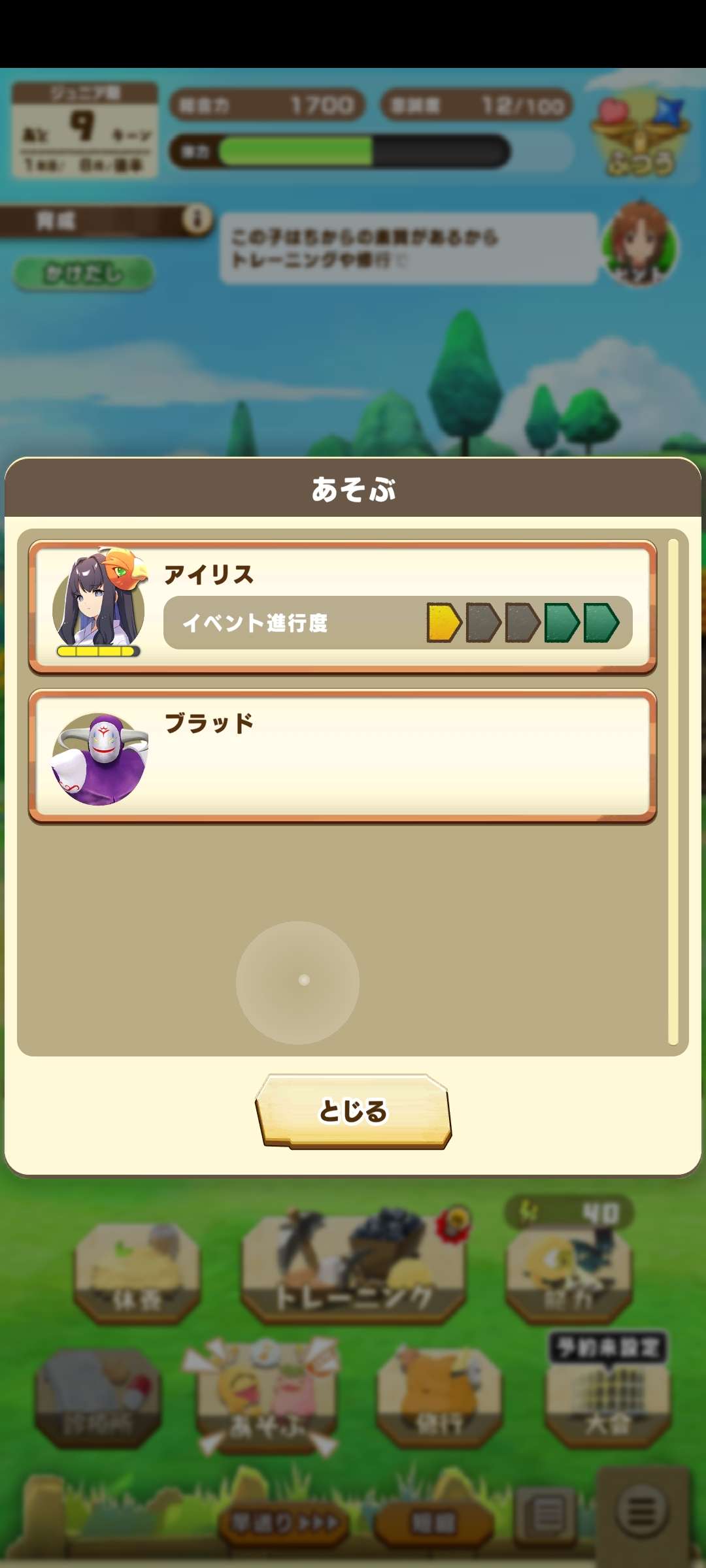Close the dialog with とじる
This screenshot has width=706, height=1568.
pos(353,1111)
